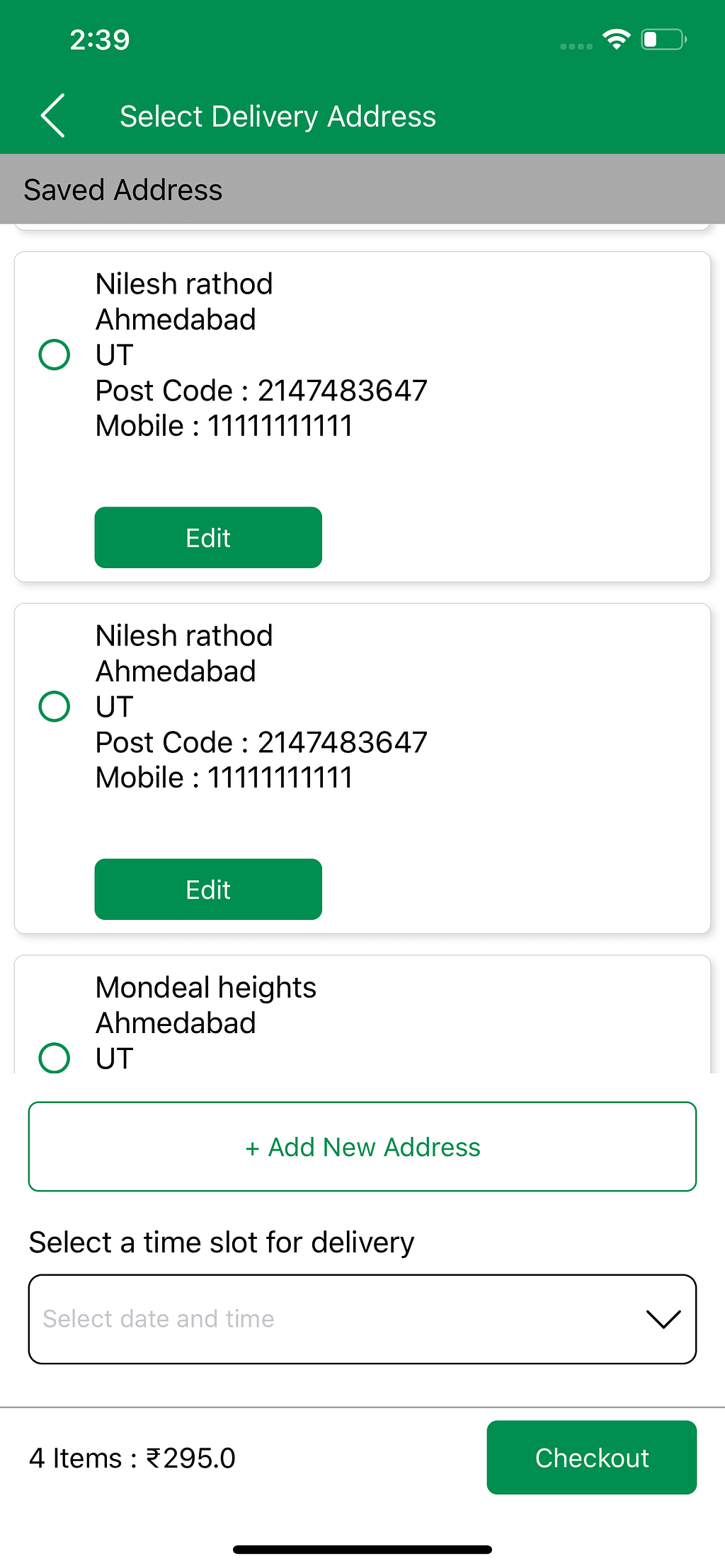
Task: Add a new address
Action: 362,1146
